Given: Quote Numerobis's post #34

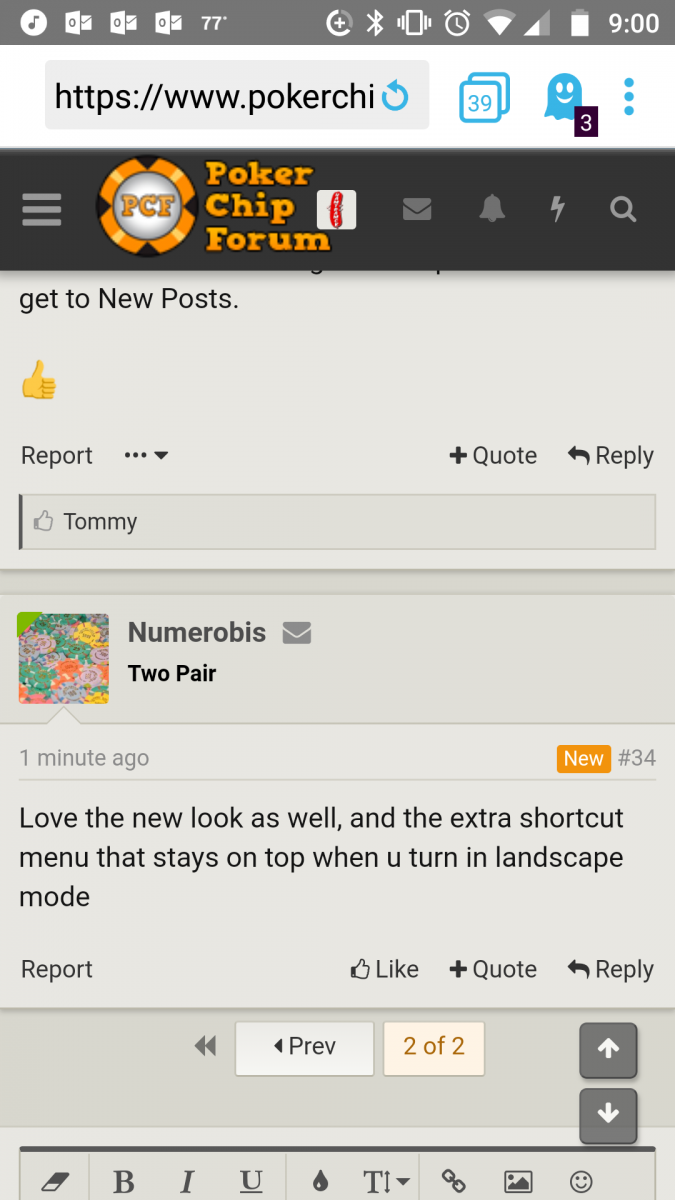Looking at the screenshot, I should [493, 969].
